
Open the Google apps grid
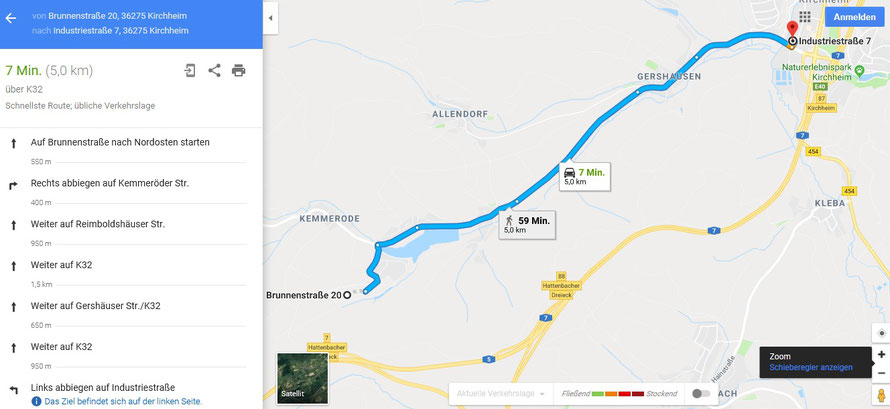click(x=805, y=17)
